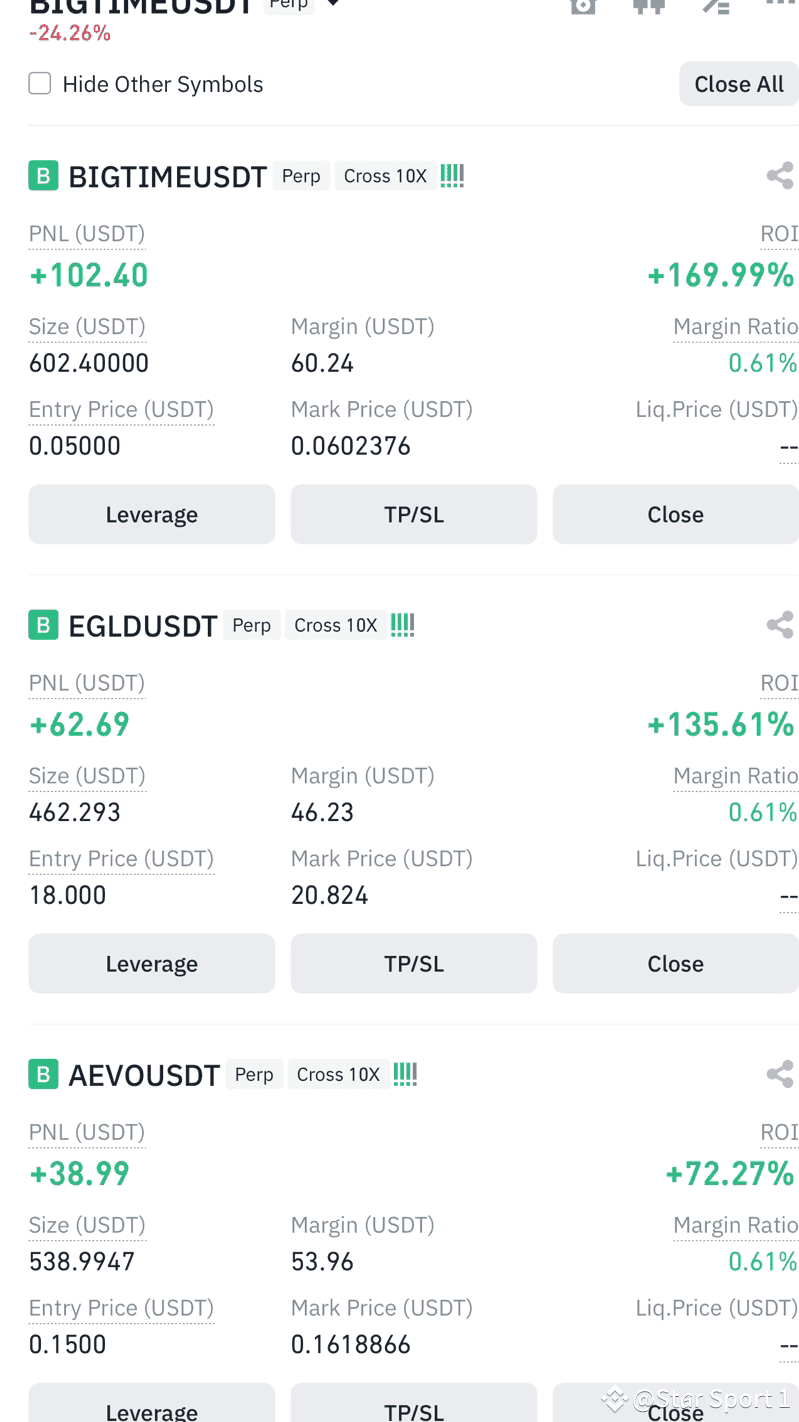
Task: Close the EGLDUSDT position
Action: pos(675,963)
